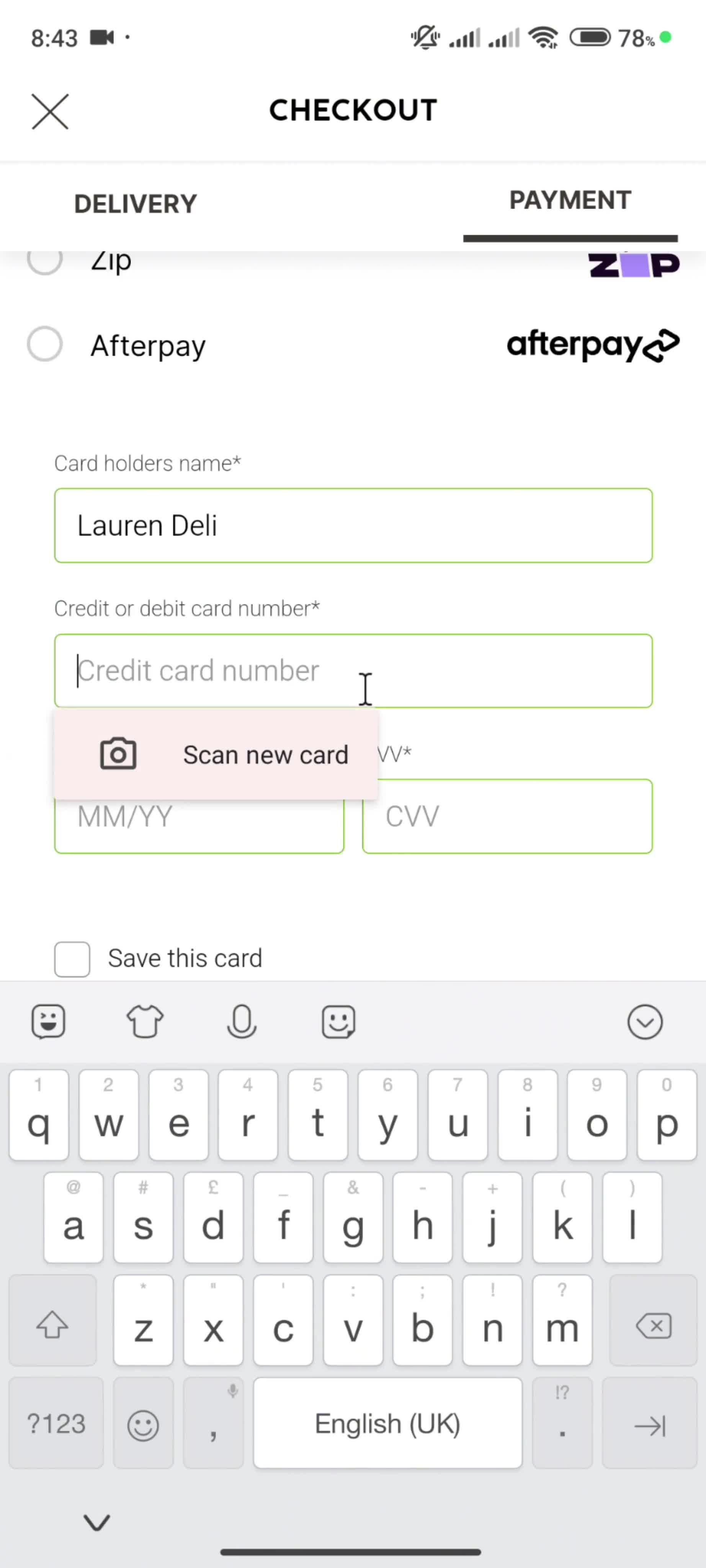The image size is (706, 1568).
Task: Select Afterpay as payment method
Action: coord(45,344)
